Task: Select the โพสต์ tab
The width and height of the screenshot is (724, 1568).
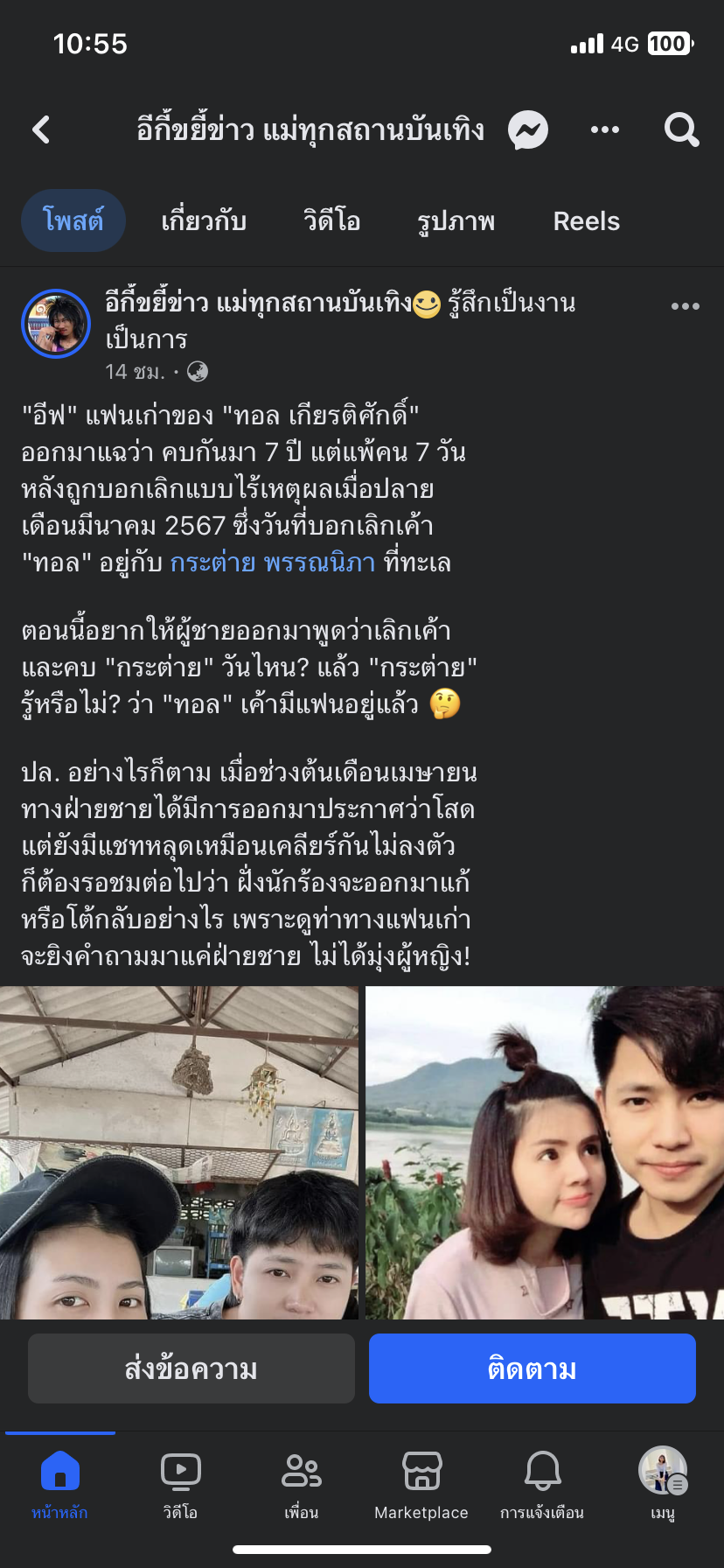Action: pos(73,221)
